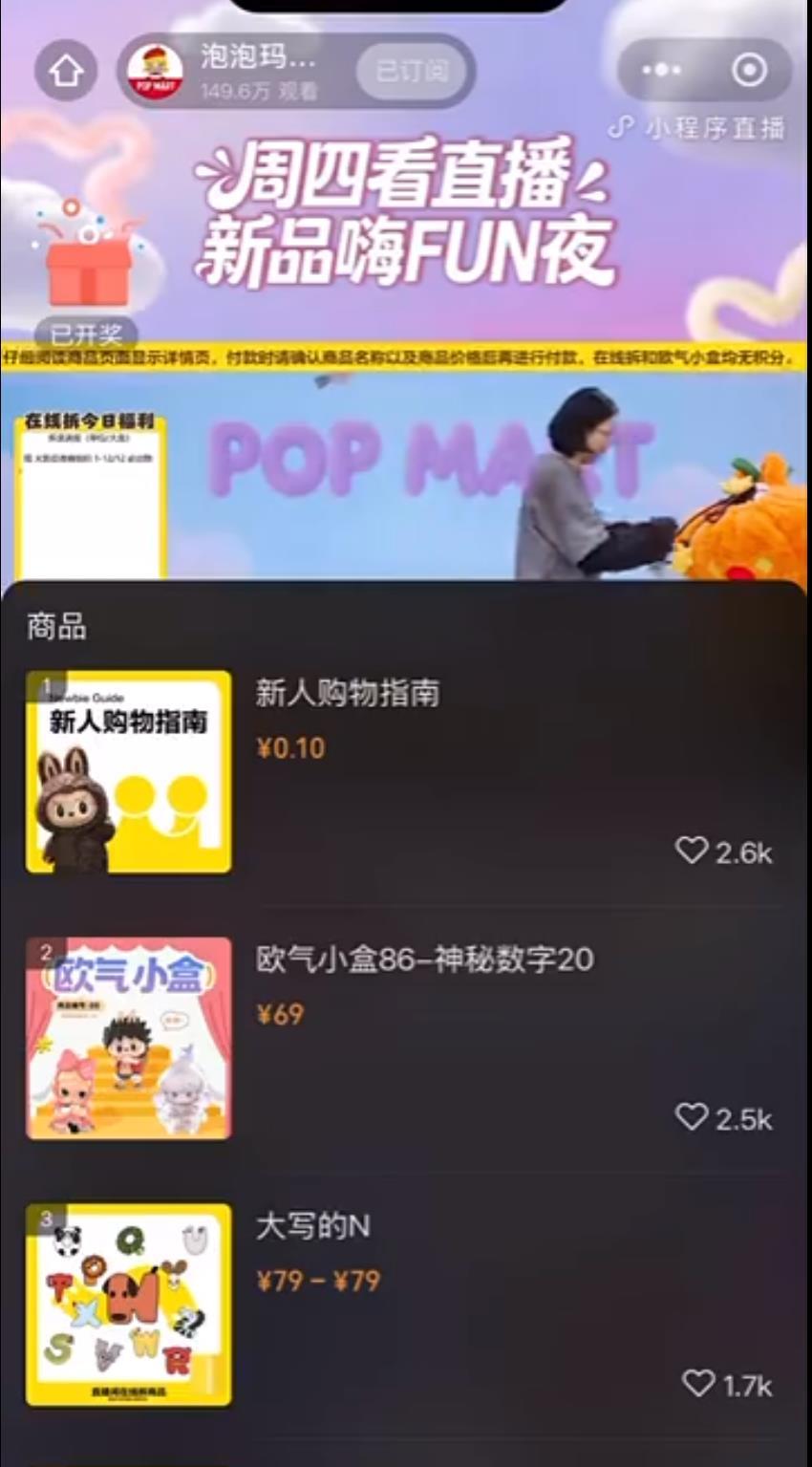The height and width of the screenshot is (1467, 812).
Task: Open the 大写的N product
Action: point(312,1226)
